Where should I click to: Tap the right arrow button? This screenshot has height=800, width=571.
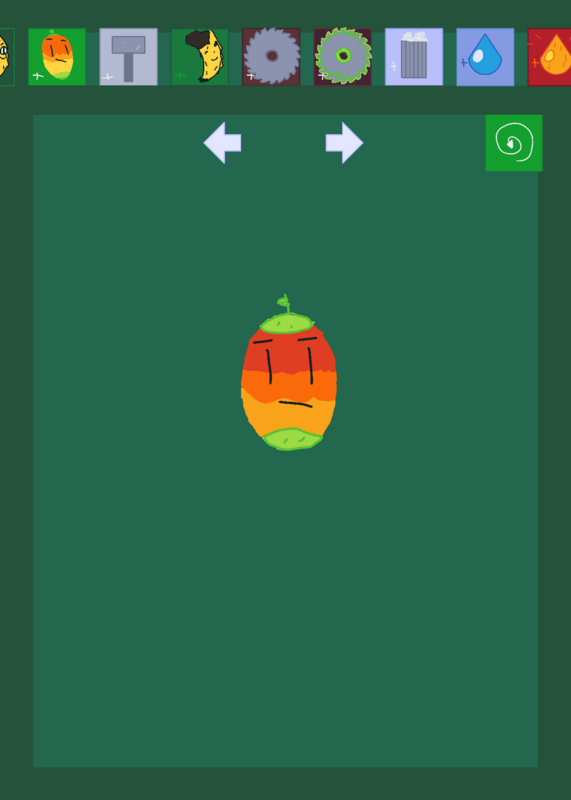pos(344,143)
